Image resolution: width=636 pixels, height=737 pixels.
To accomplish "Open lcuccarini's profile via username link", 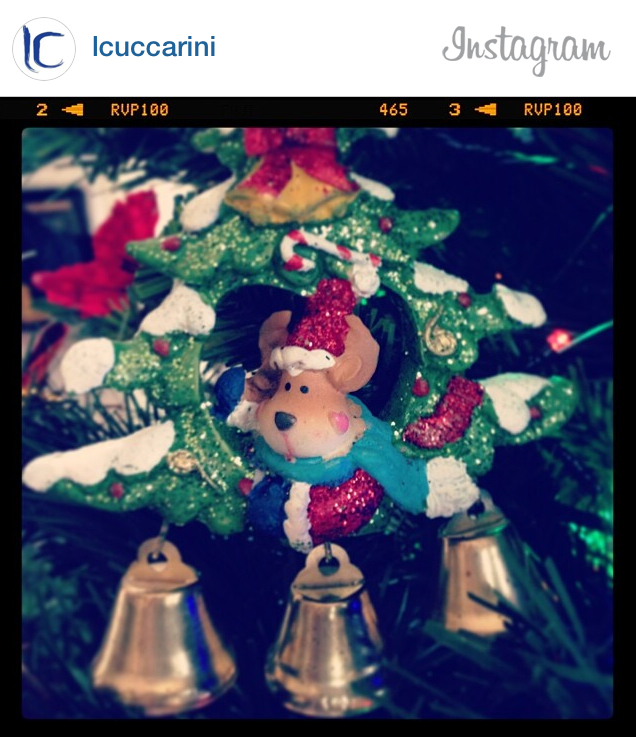I will [153, 47].
